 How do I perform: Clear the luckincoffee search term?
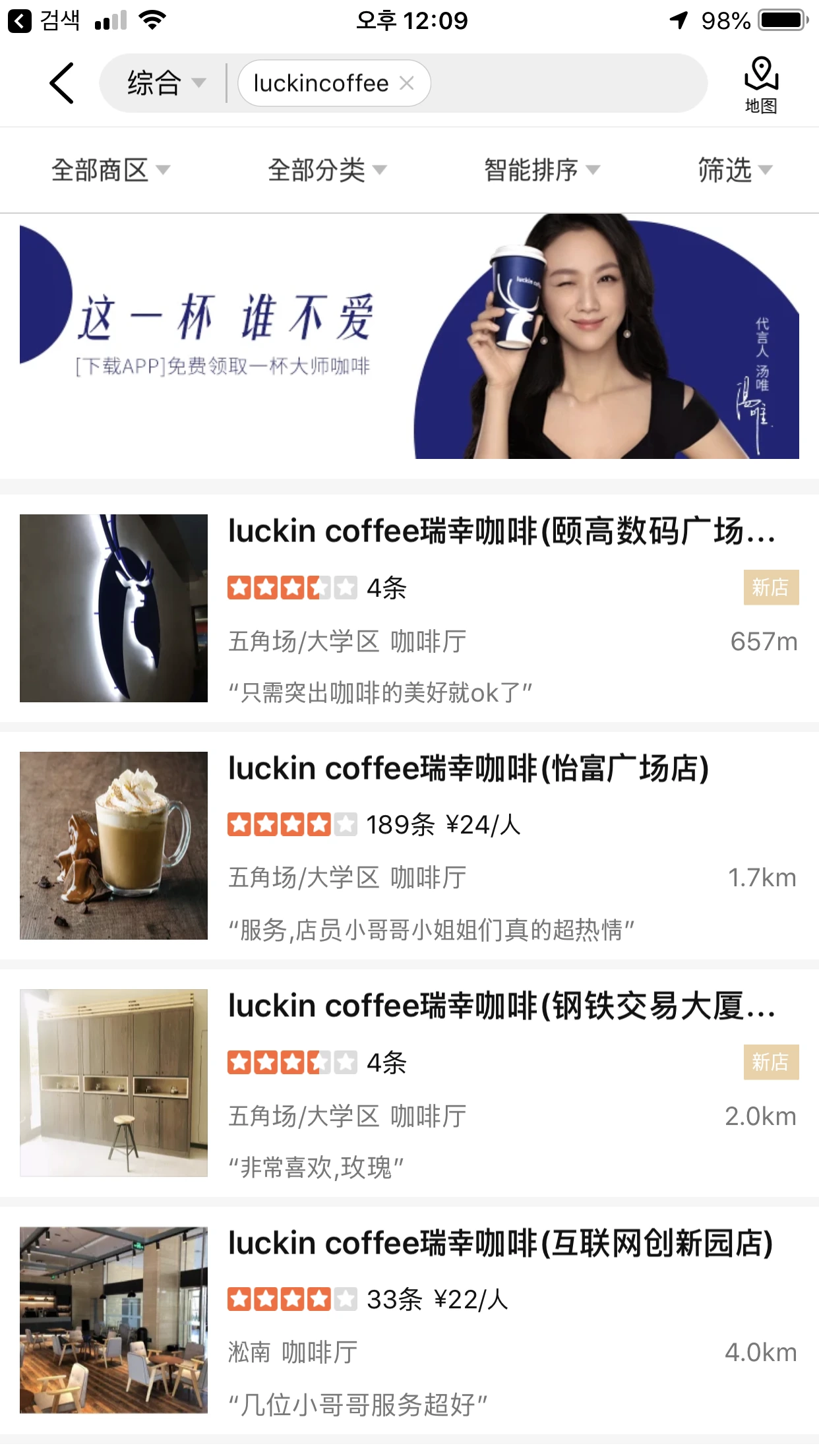pyautogui.click(x=407, y=83)
